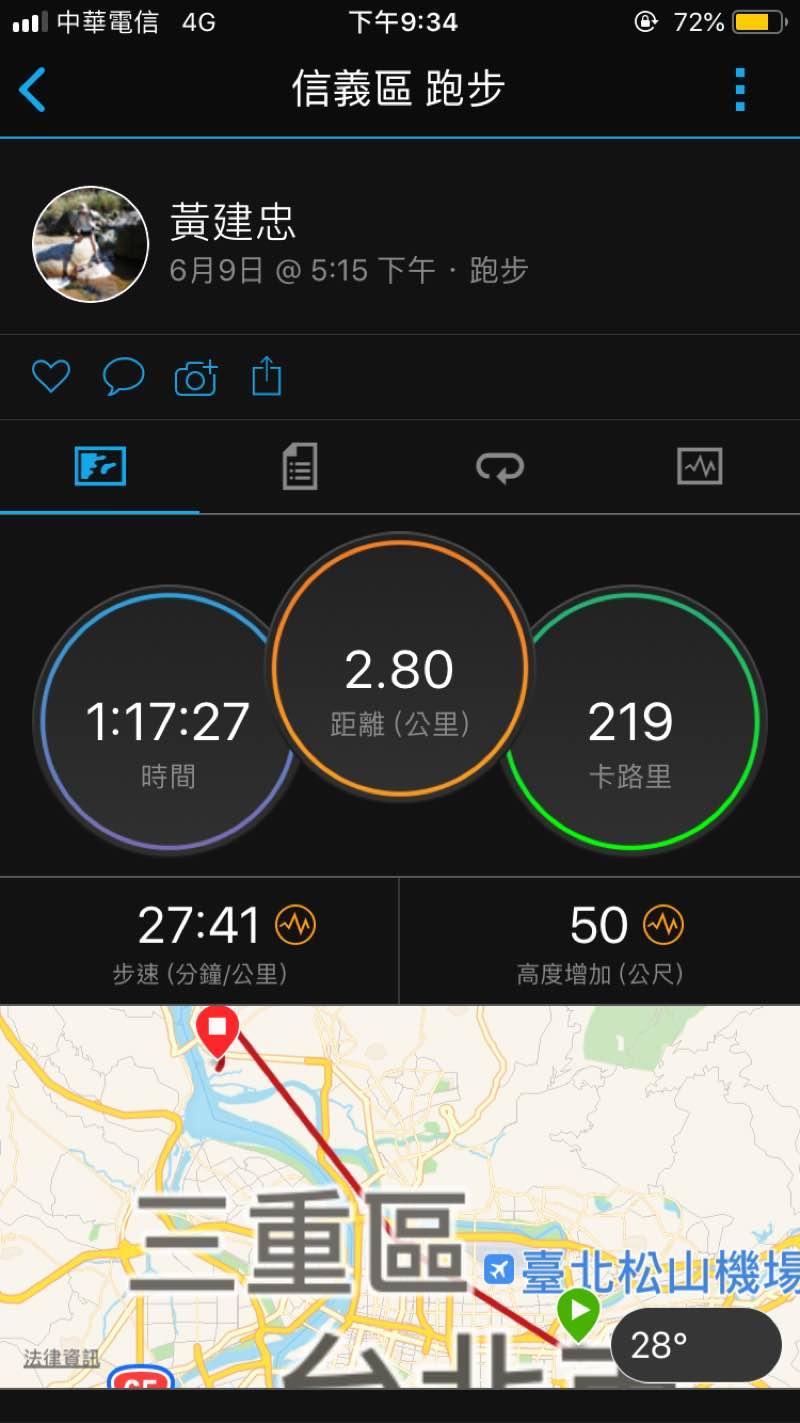Viewport: 800px width, 1423px height.
Task: Open 黃建忠's profile picture
Action: coord(91,244)
